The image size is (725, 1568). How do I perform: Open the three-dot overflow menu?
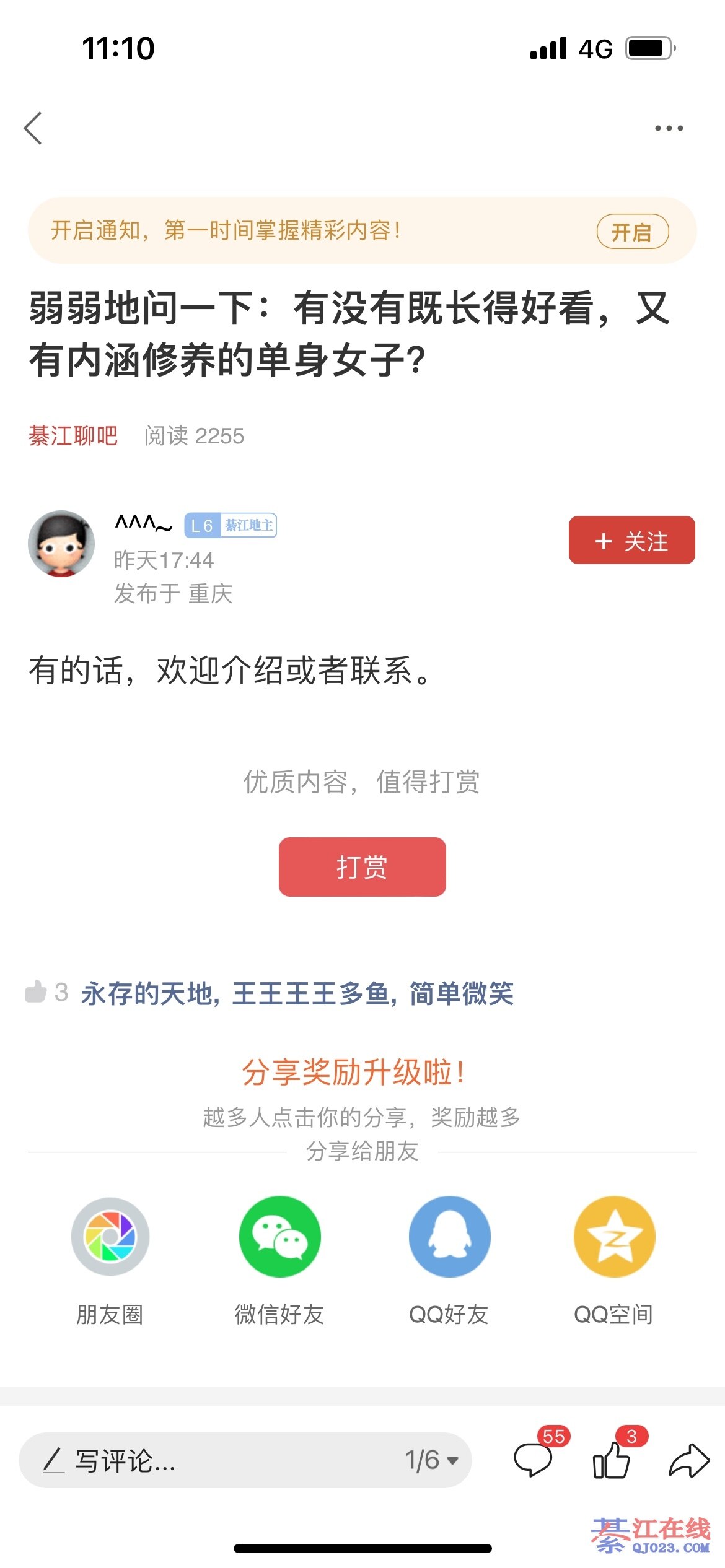pyautogui.click(x=669, y=128)
